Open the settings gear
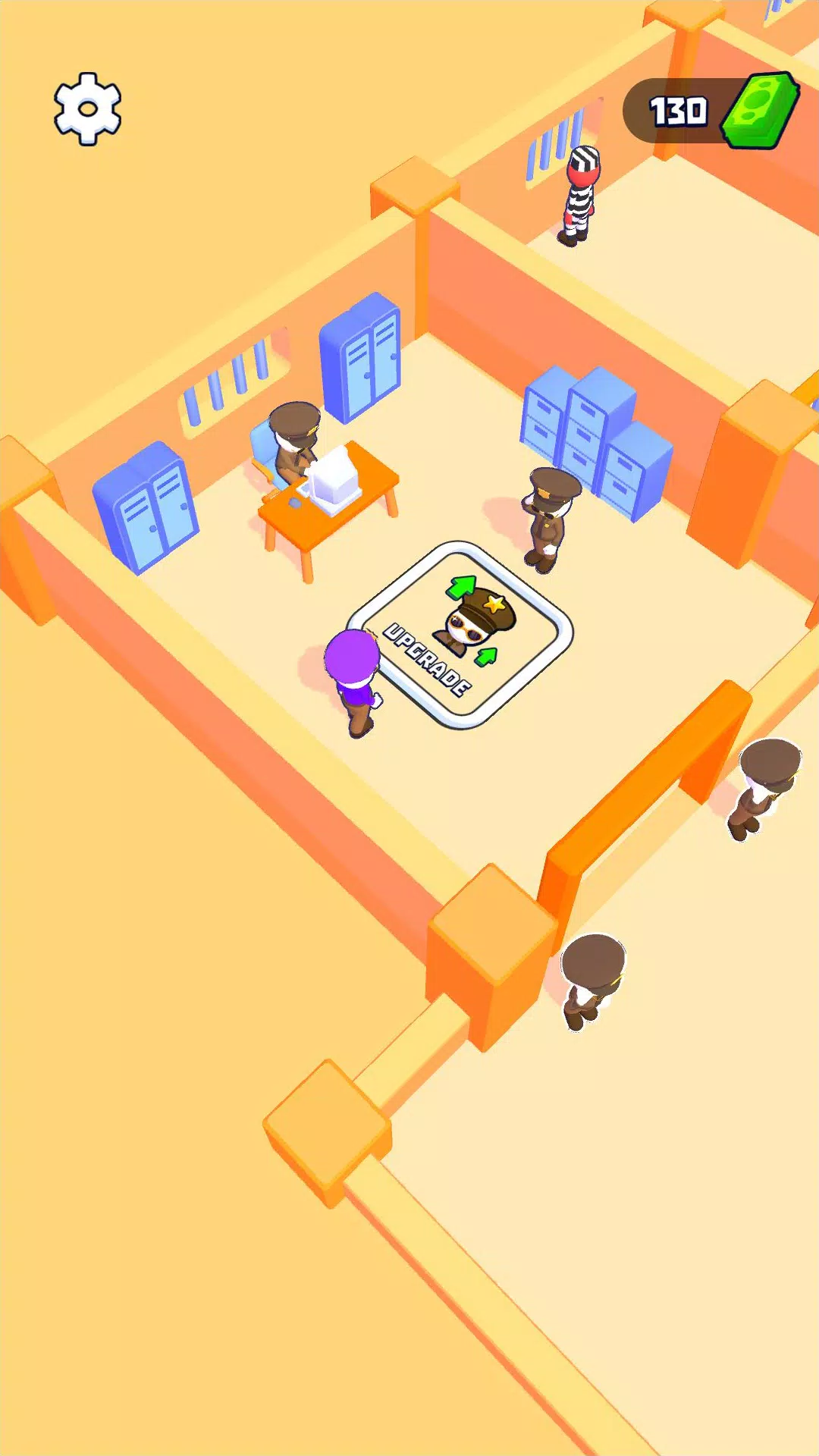819x1456 pixels. 88,109
